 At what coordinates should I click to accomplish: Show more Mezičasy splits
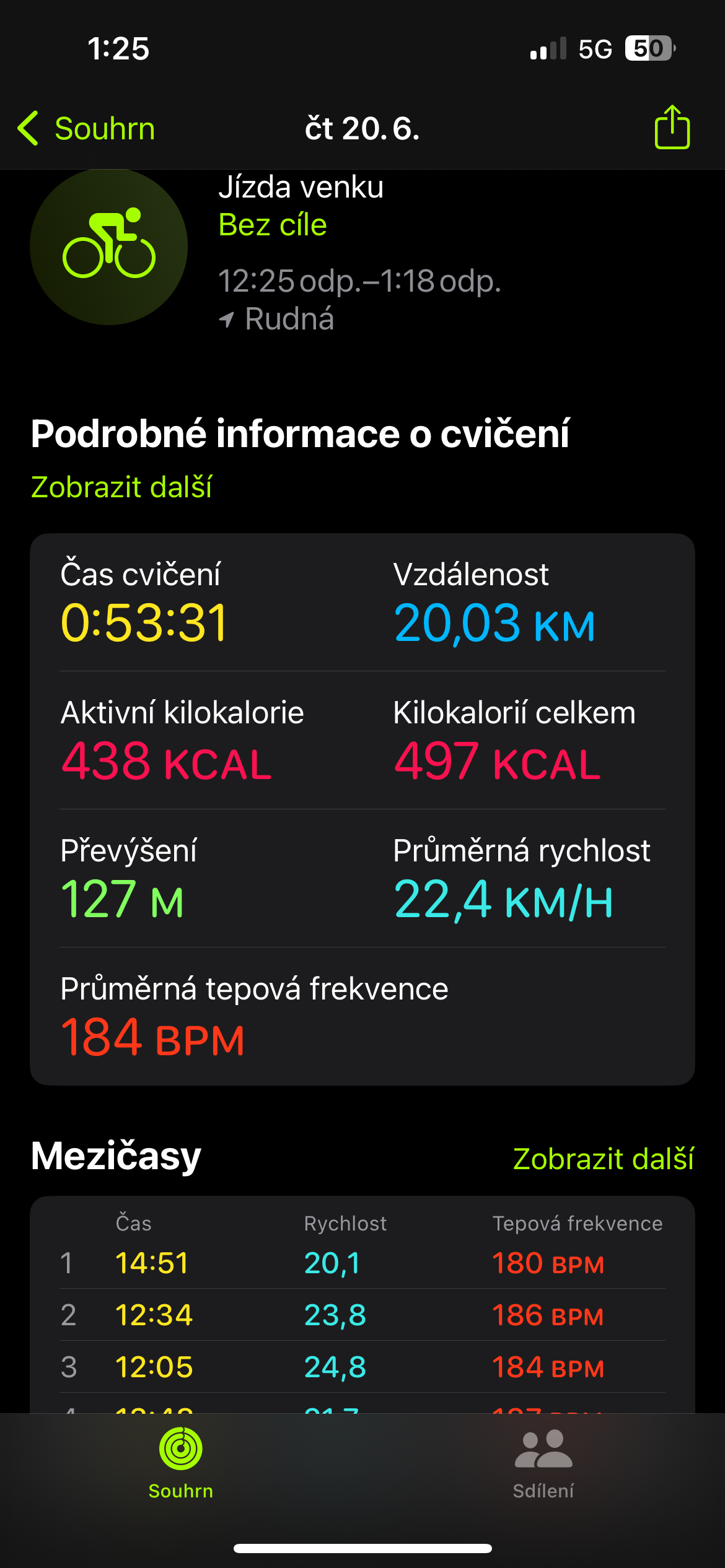(x=603, y=1159)
